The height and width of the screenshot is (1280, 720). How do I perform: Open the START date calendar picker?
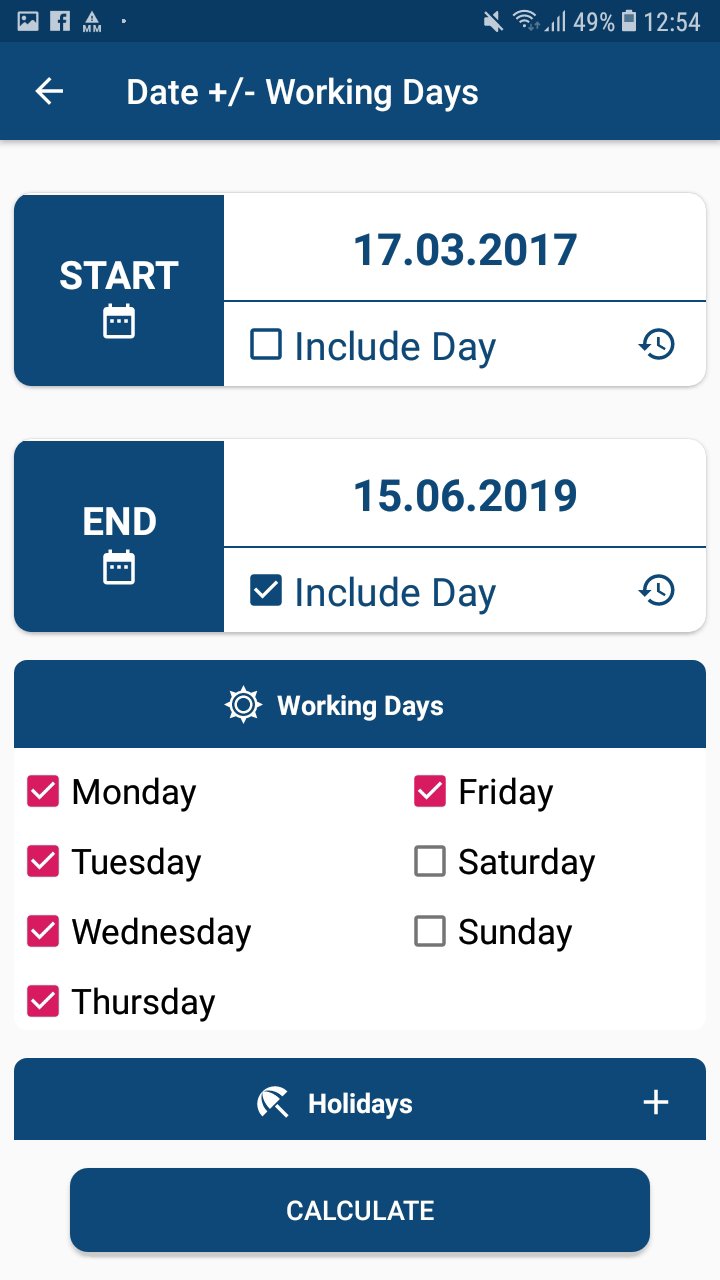(119, 290)
